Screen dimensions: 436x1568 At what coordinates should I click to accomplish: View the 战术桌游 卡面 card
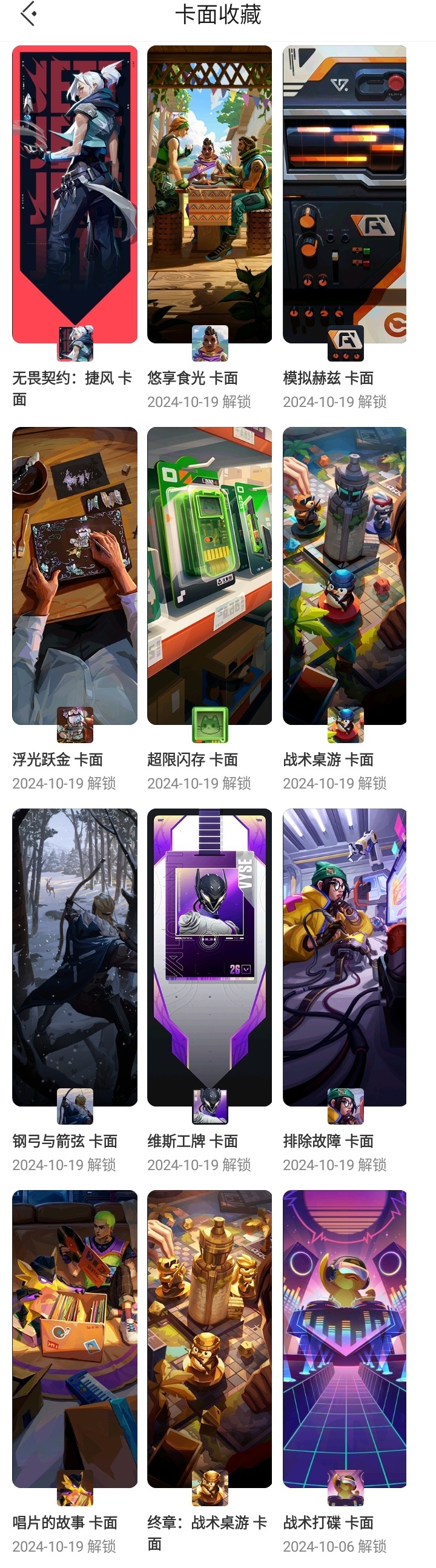pyautogui.click(x=345, y=576)
